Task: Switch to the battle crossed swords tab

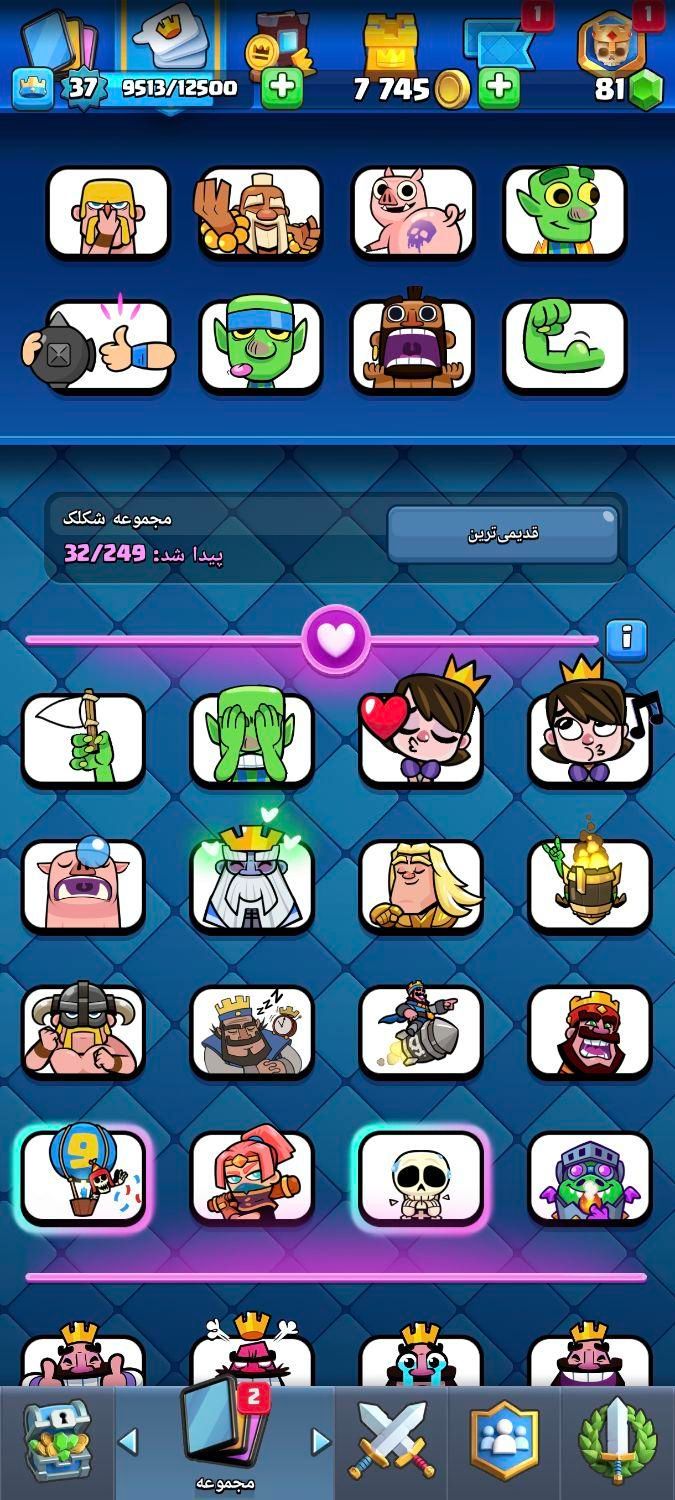Action: (391, 1441)
